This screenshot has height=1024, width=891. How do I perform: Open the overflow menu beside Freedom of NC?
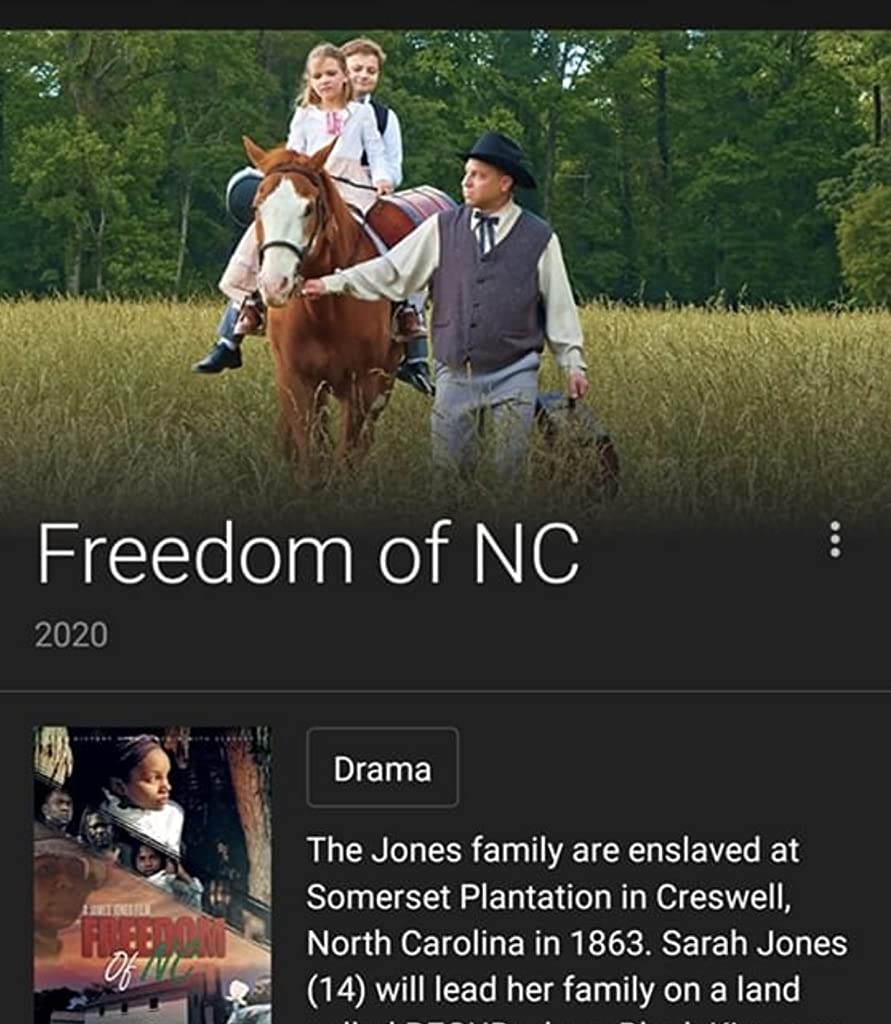(x=835, y=540)
